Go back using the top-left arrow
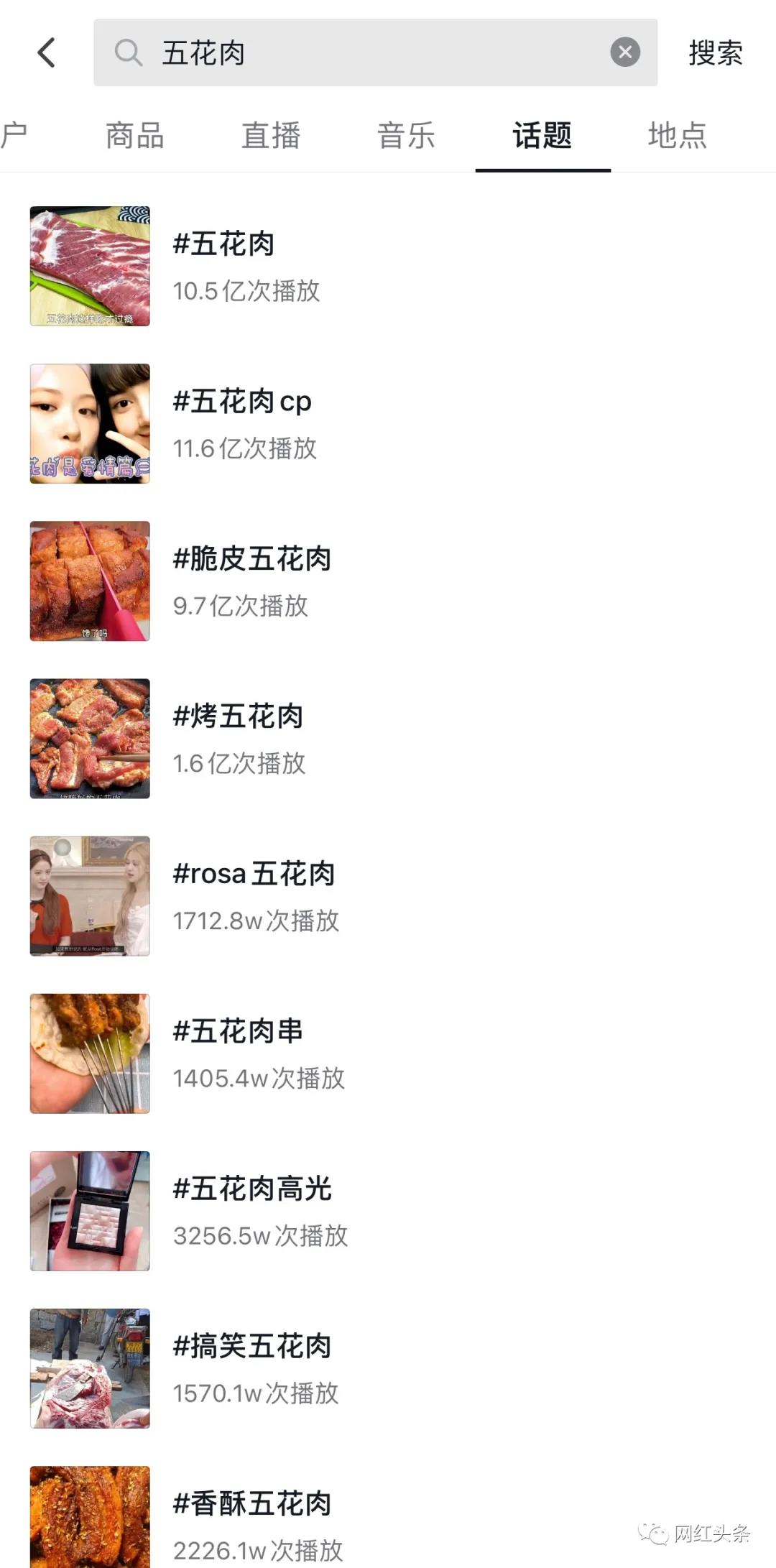The height and width of the screenshot is (1568, 776). coord(47,52)
